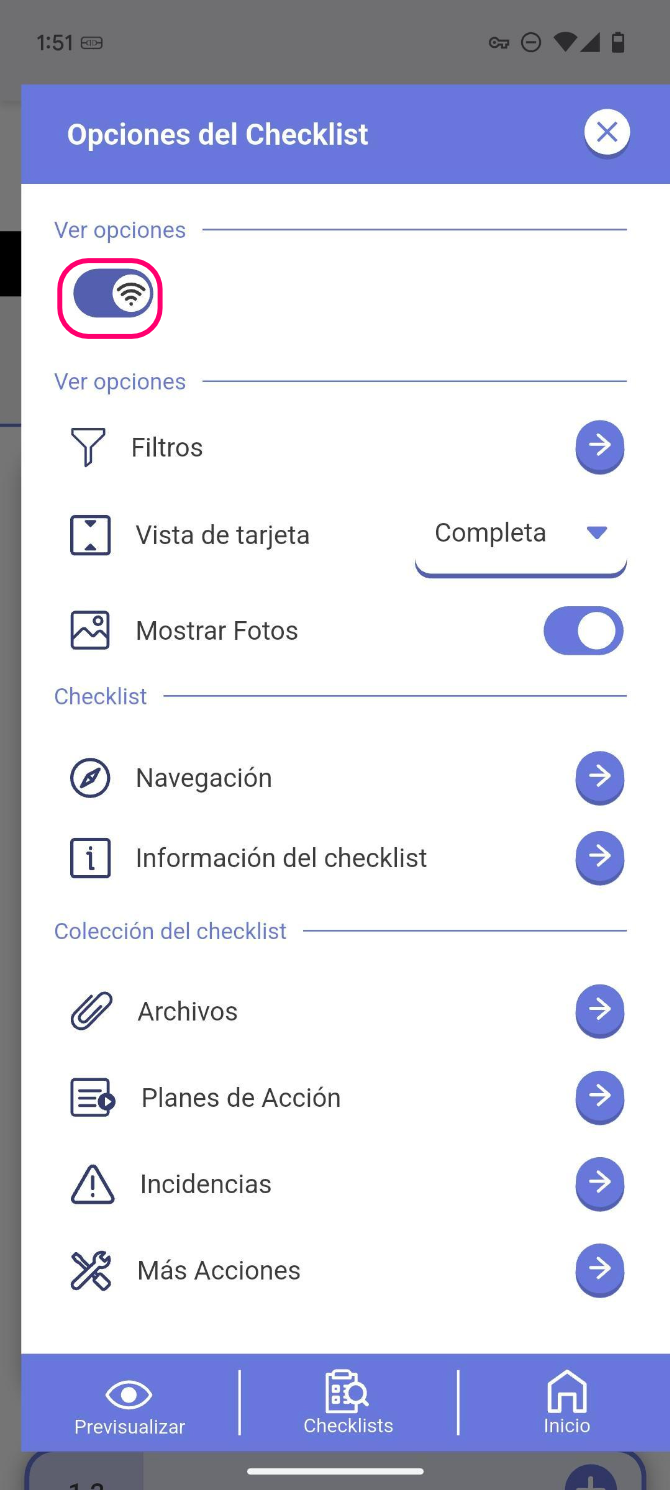View Información del checklist

tap(599, 857)
